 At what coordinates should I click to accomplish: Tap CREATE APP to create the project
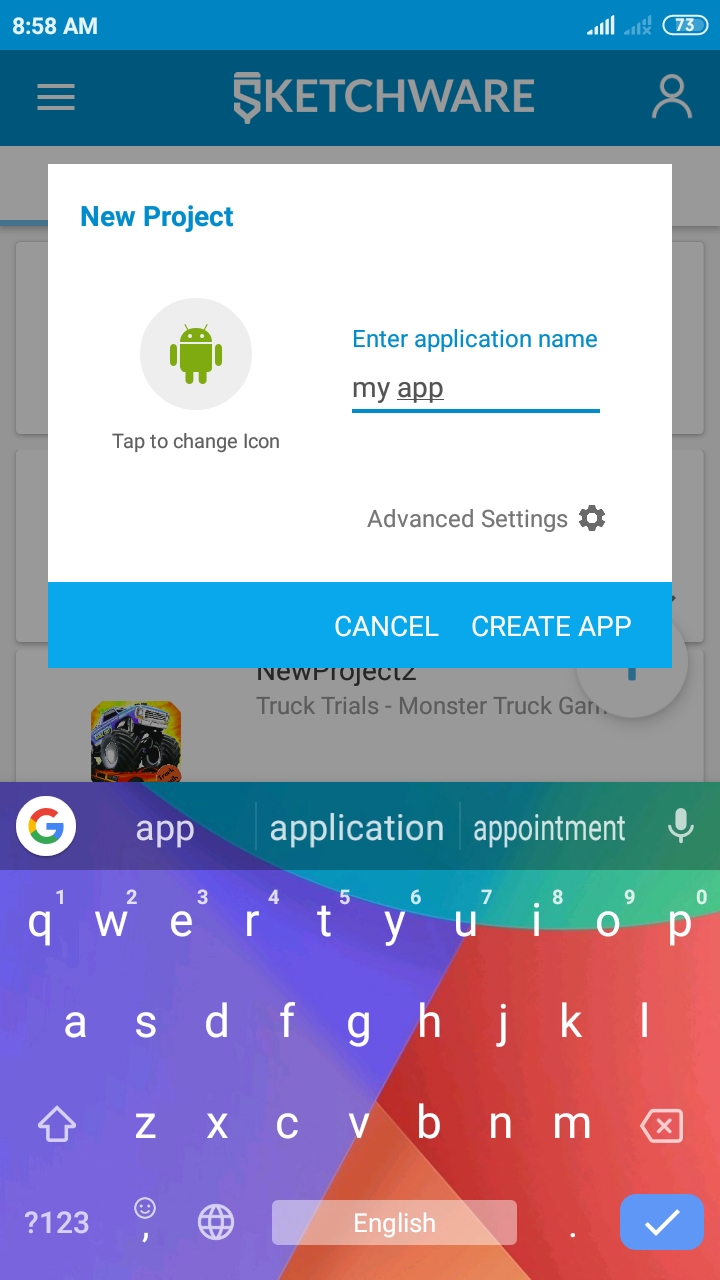point(551,626)
